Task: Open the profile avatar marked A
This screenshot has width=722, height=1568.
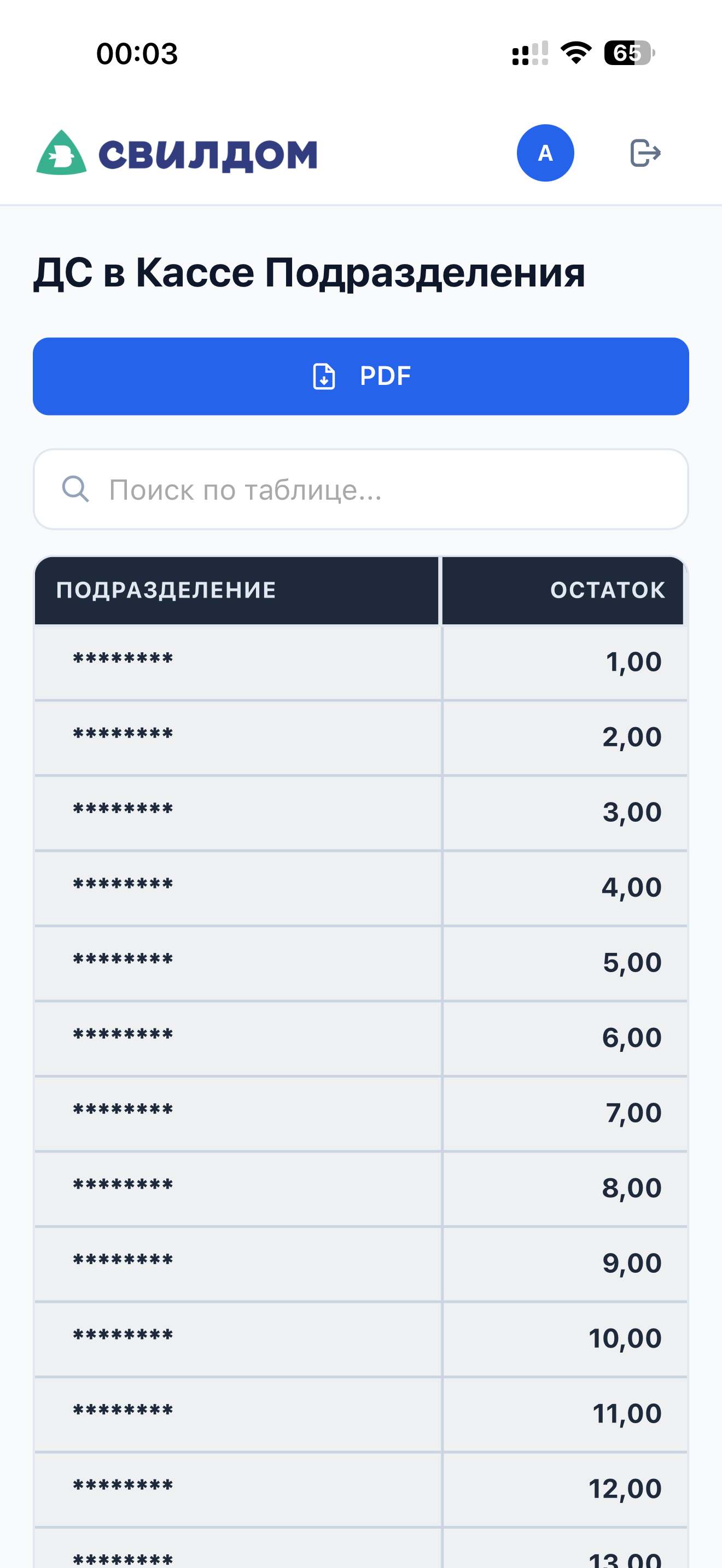Action: [545, 154]
